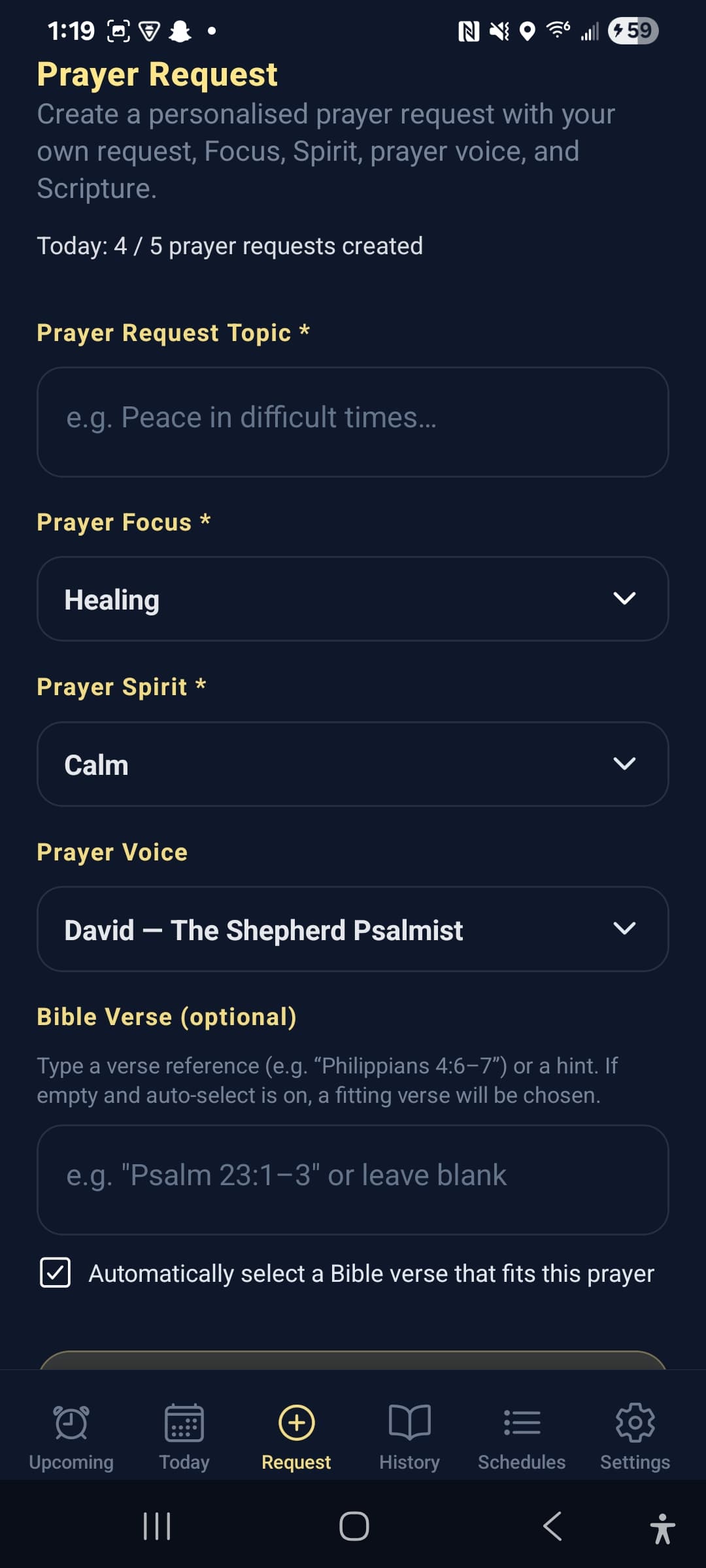Tap the back navigation button
Viewport: 706px width, 1568px height.
coord(551,1526)
